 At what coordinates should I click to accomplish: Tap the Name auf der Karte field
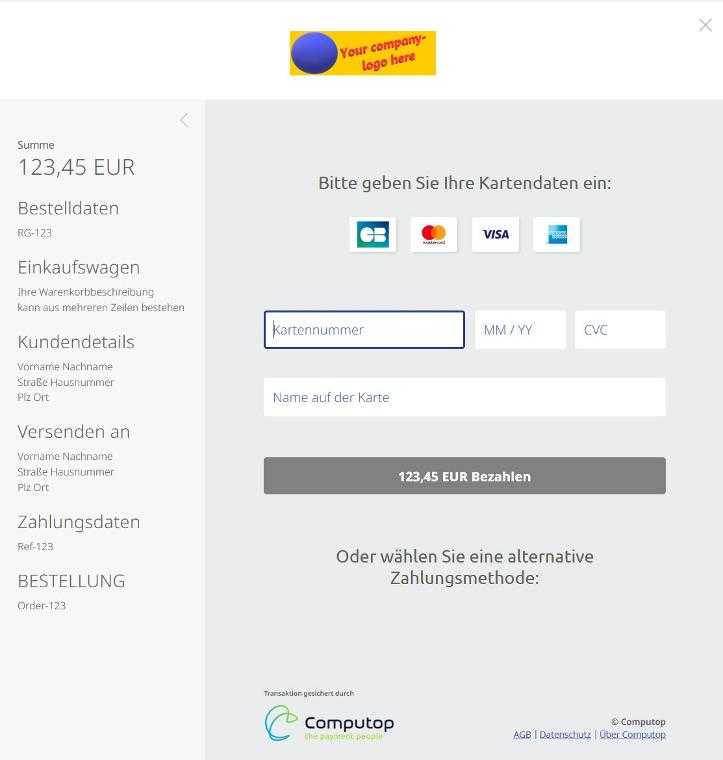tap(464, 397)
